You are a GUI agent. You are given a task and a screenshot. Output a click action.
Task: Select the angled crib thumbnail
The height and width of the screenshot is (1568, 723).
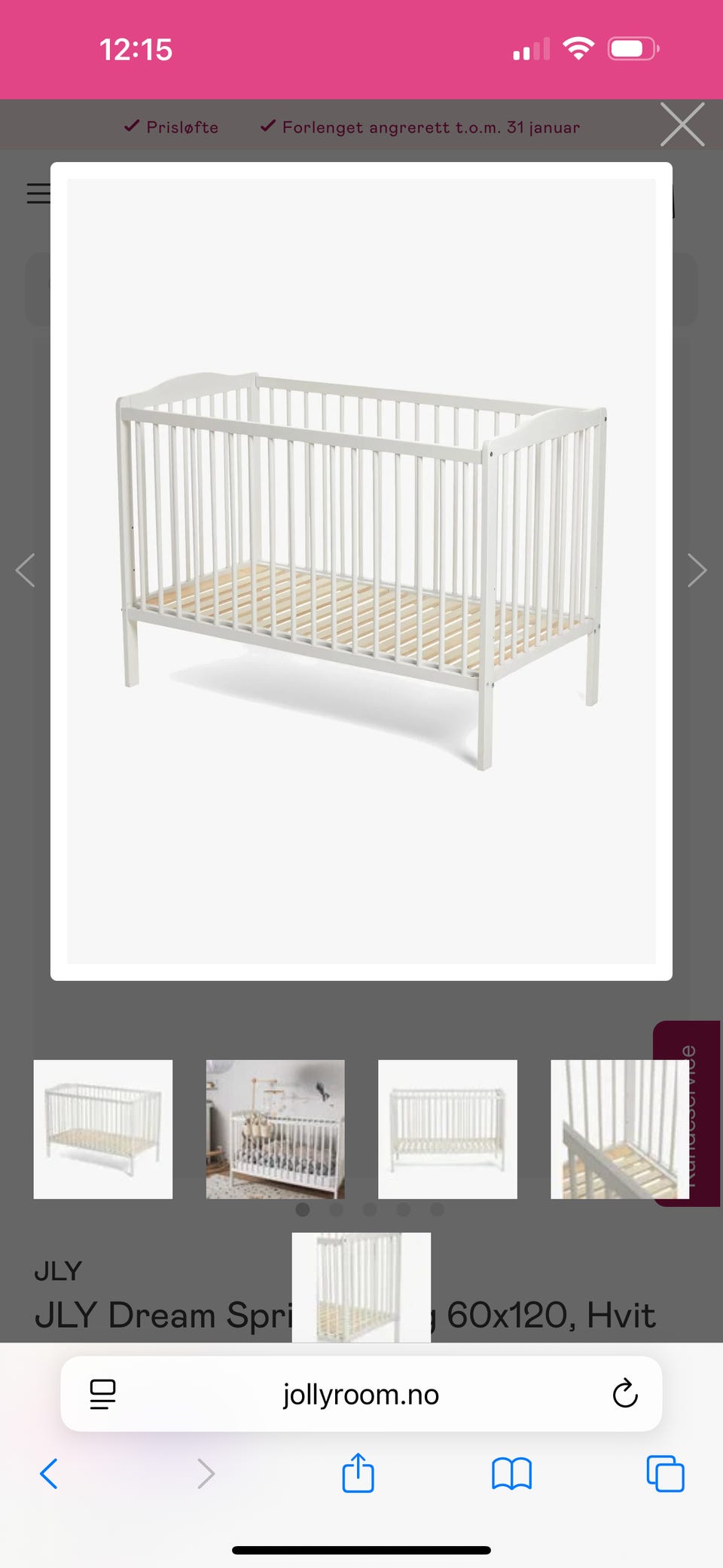click(x=103, y=1129)
